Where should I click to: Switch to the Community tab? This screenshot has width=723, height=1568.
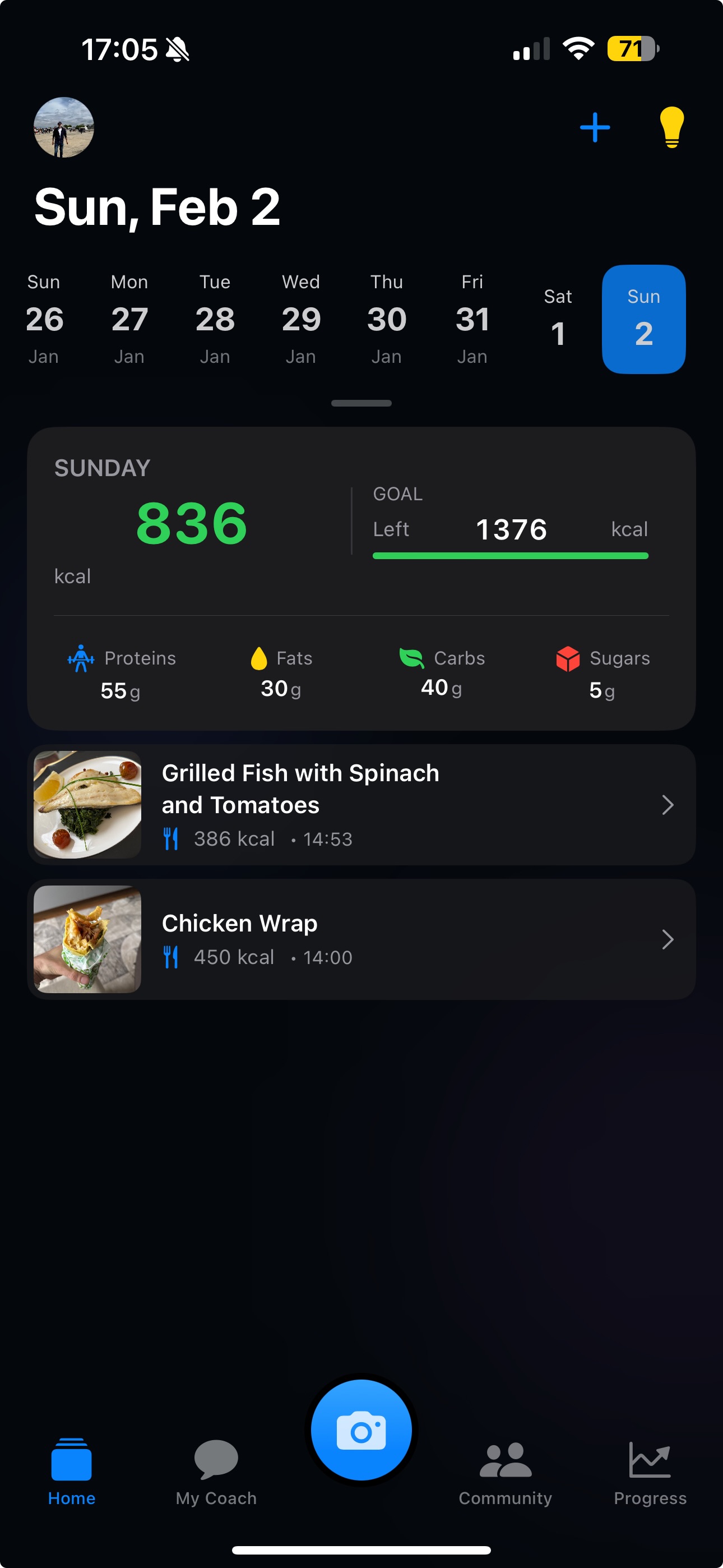click(x=505, y=1470)
